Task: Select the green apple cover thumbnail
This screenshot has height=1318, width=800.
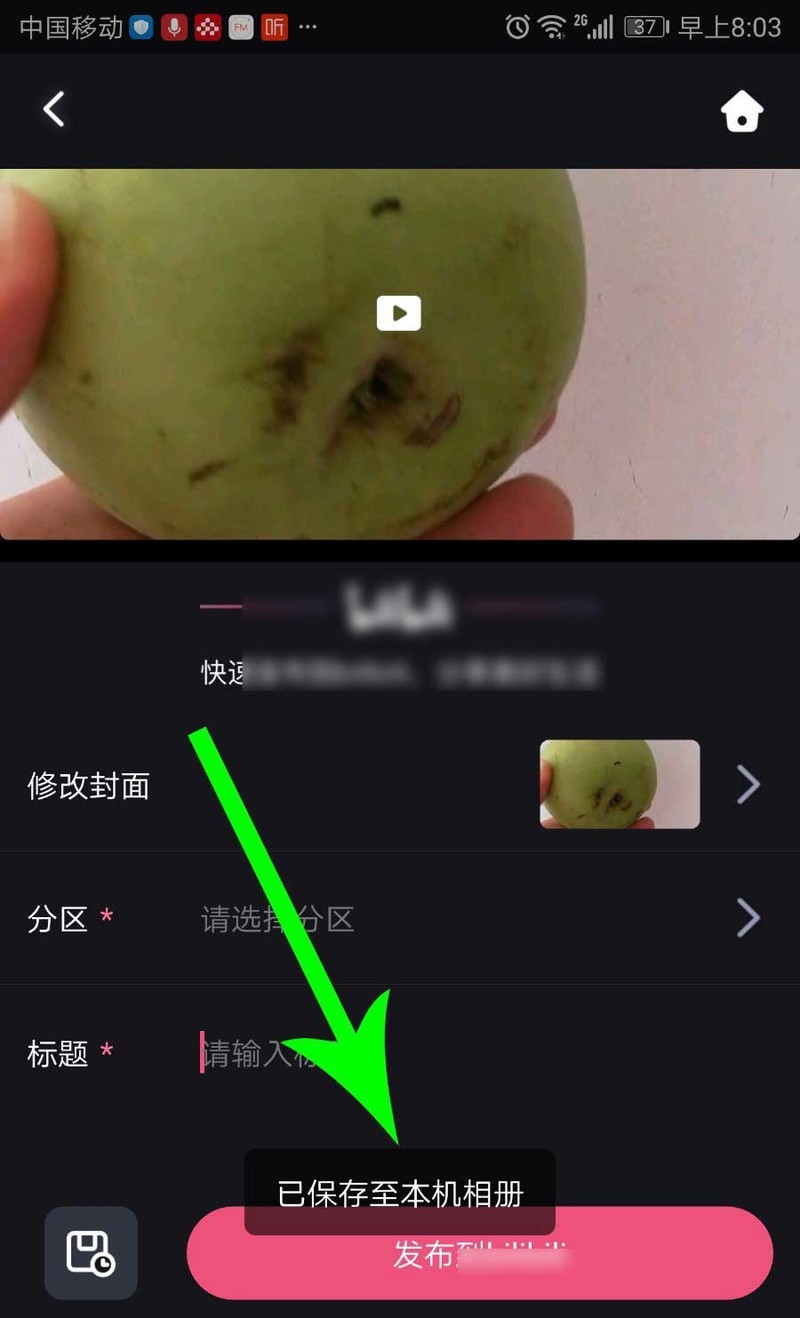Action: point(619,785)
